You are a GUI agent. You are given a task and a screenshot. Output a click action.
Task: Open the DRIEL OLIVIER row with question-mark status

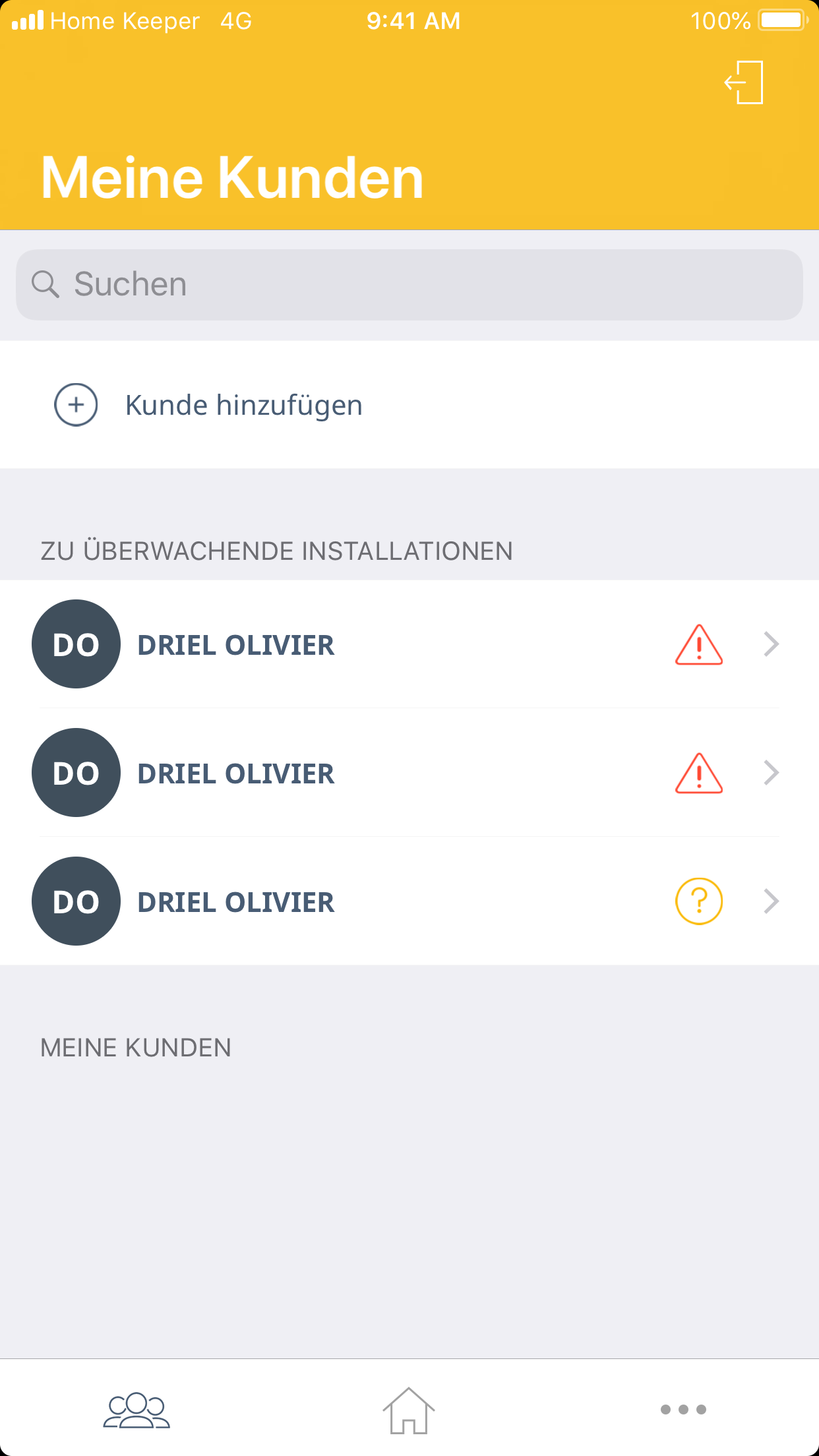click(409, 901)
